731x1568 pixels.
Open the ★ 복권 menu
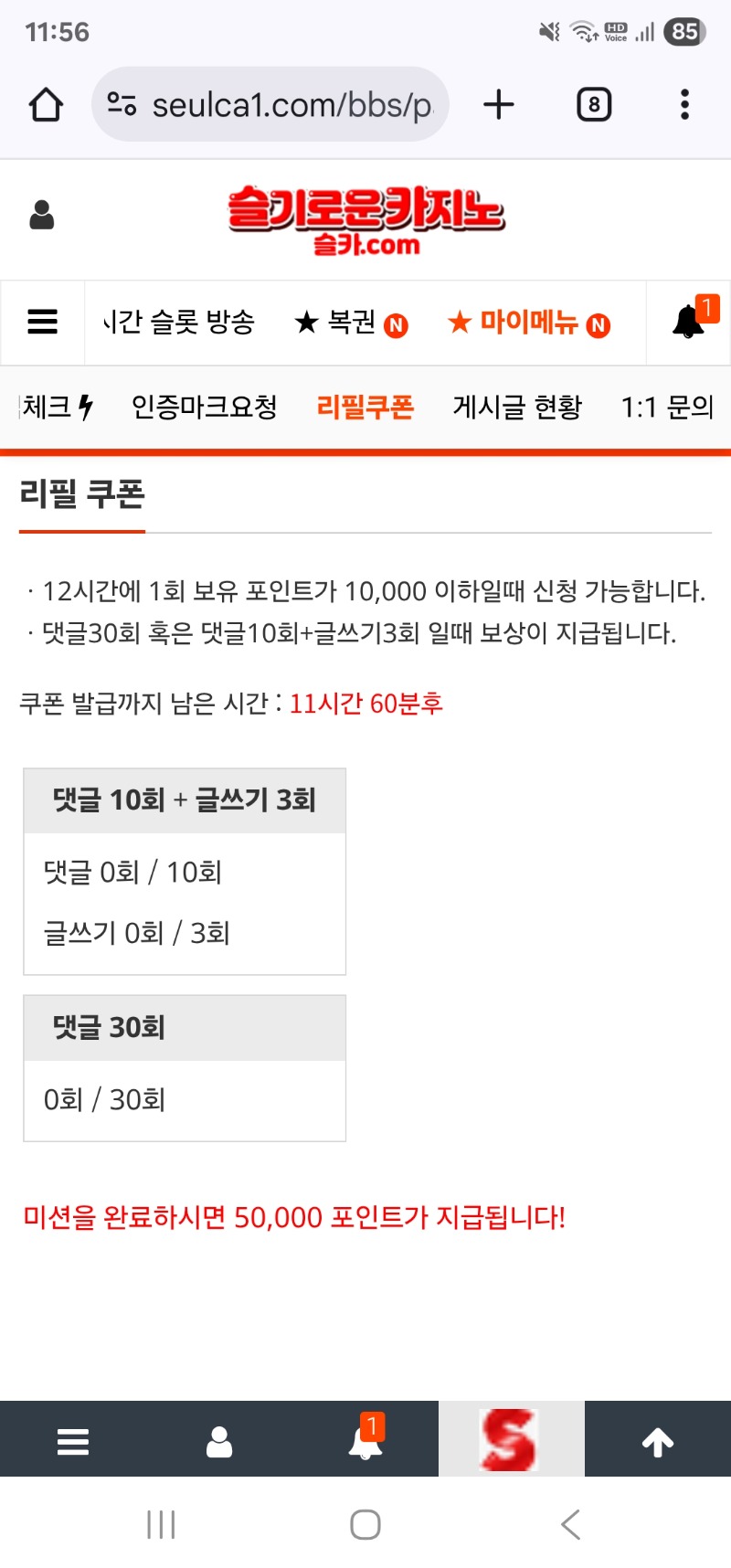(351, 323)
